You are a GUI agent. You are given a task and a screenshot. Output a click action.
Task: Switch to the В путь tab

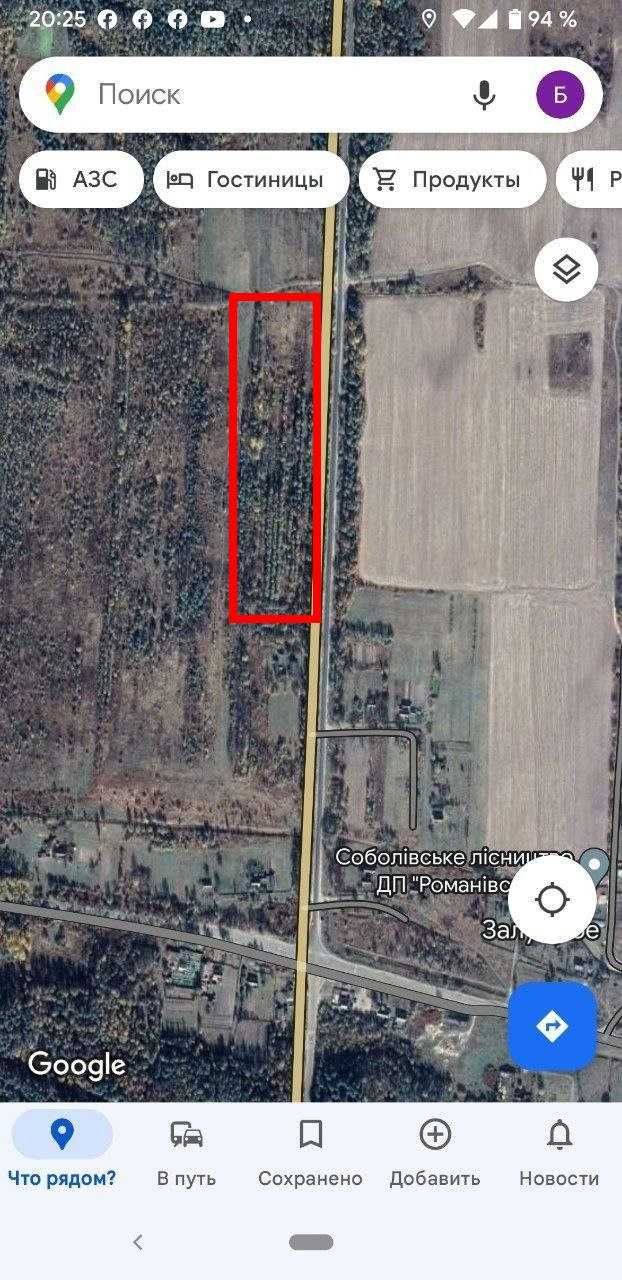pyautogui.click(x=187, y=1152)
